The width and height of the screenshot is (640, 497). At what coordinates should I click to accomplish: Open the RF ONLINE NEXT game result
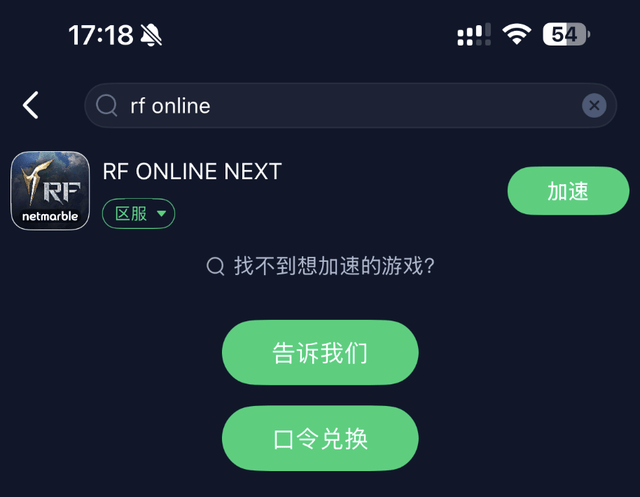click(192, 171)
